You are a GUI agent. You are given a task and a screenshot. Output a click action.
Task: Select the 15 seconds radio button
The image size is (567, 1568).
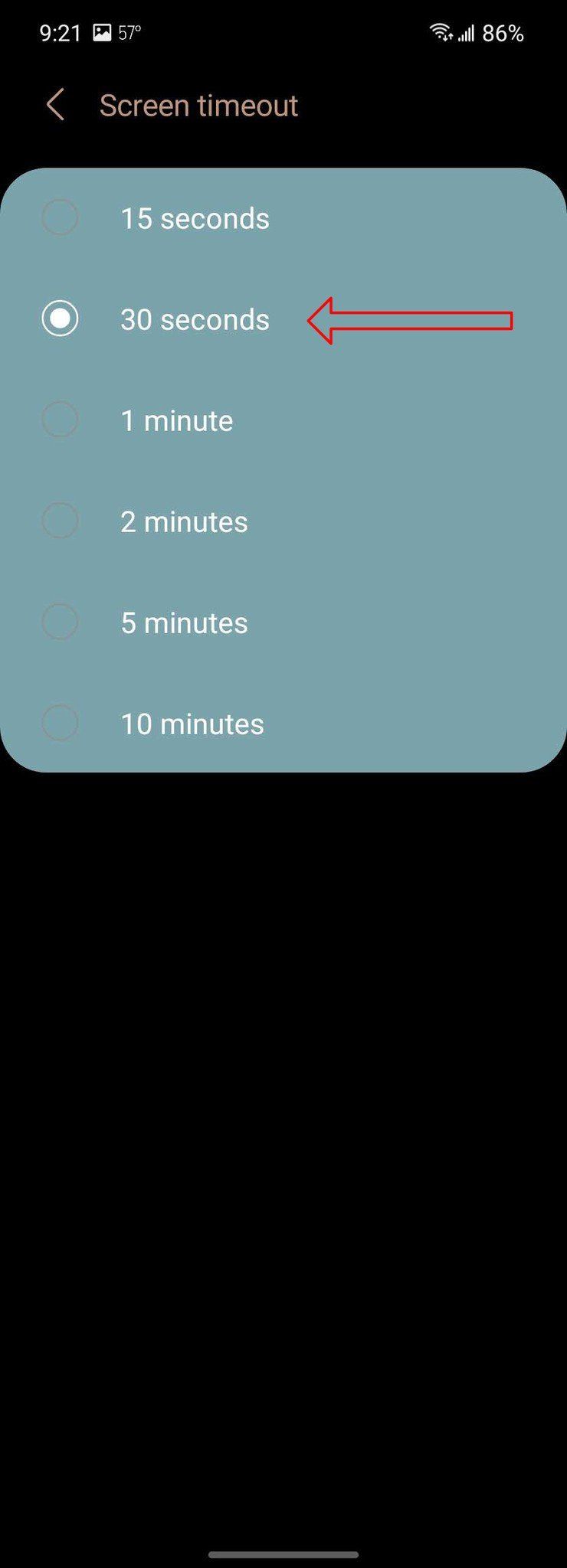60,218
